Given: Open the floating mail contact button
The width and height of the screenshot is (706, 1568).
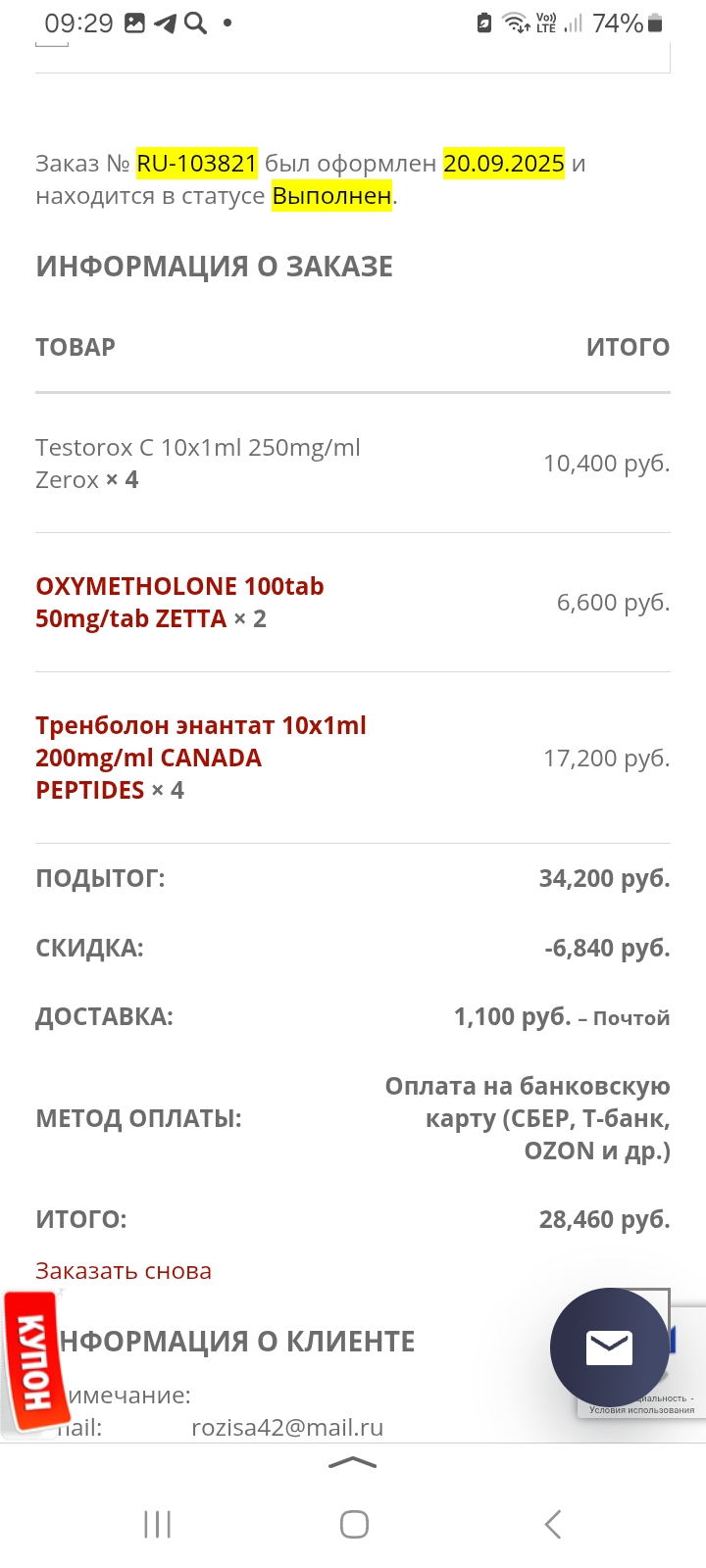Looking at the screenshot, I should coord(609,1347).
